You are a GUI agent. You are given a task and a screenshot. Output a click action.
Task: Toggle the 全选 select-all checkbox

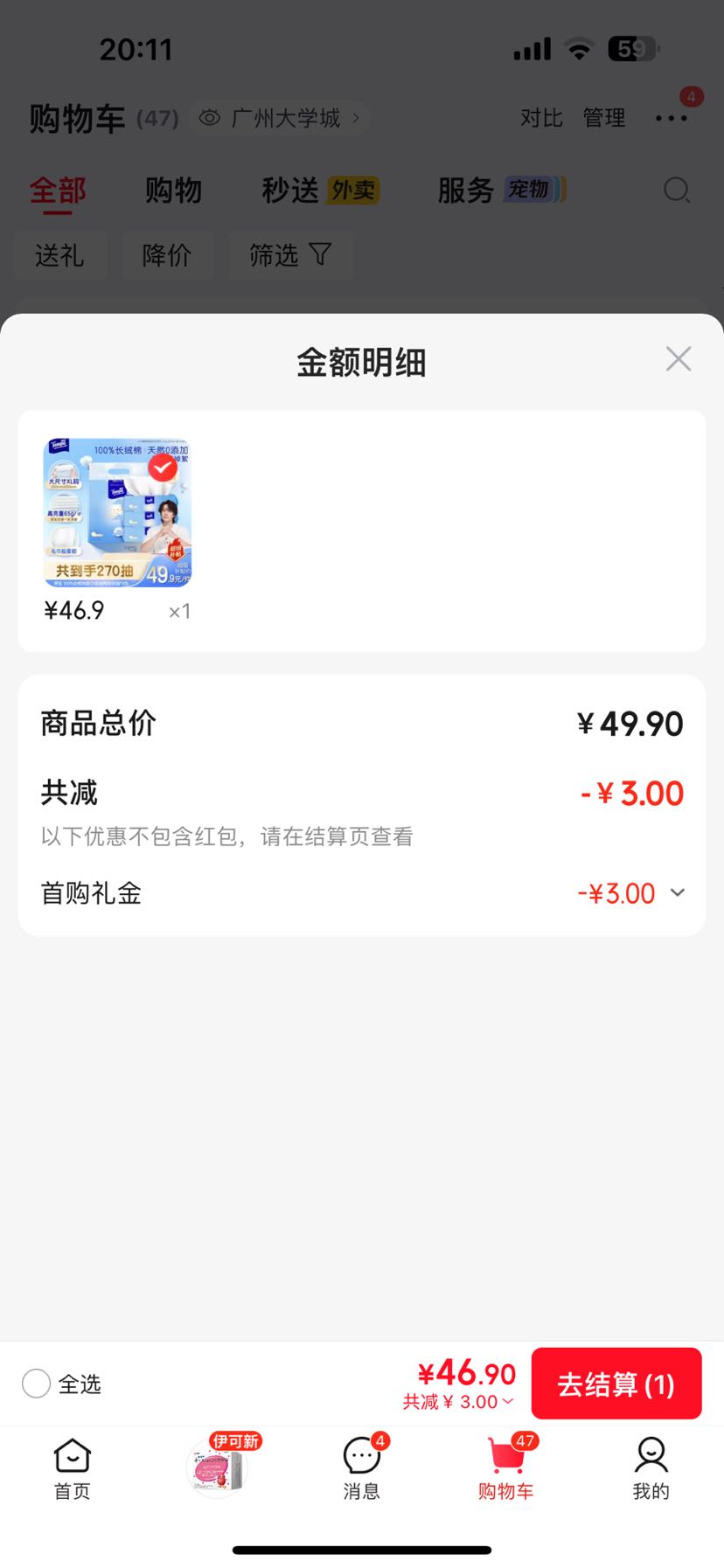[36, 1384]
